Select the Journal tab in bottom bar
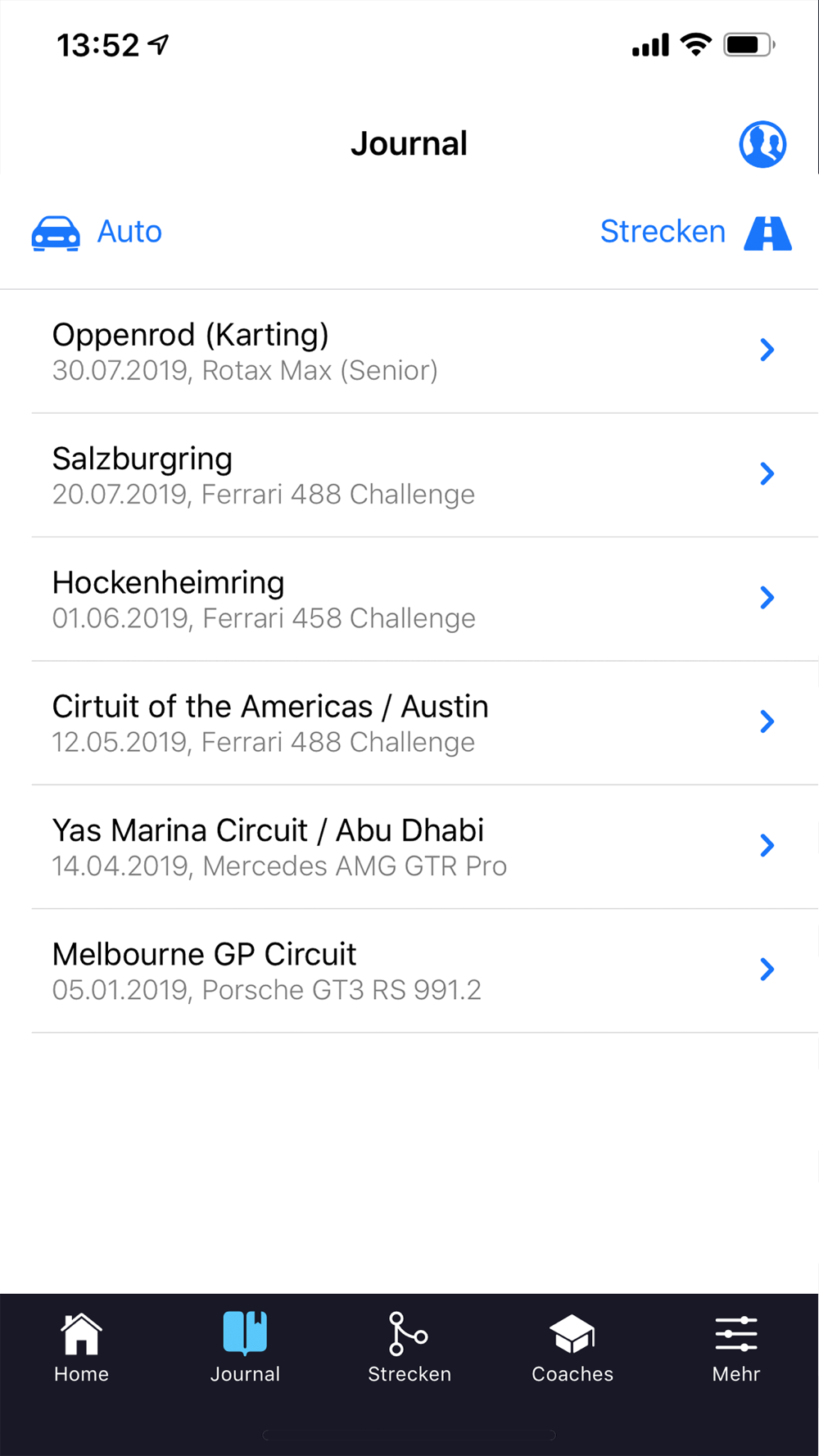Viewport: 819px width, 1456px height. (245, 1347)
